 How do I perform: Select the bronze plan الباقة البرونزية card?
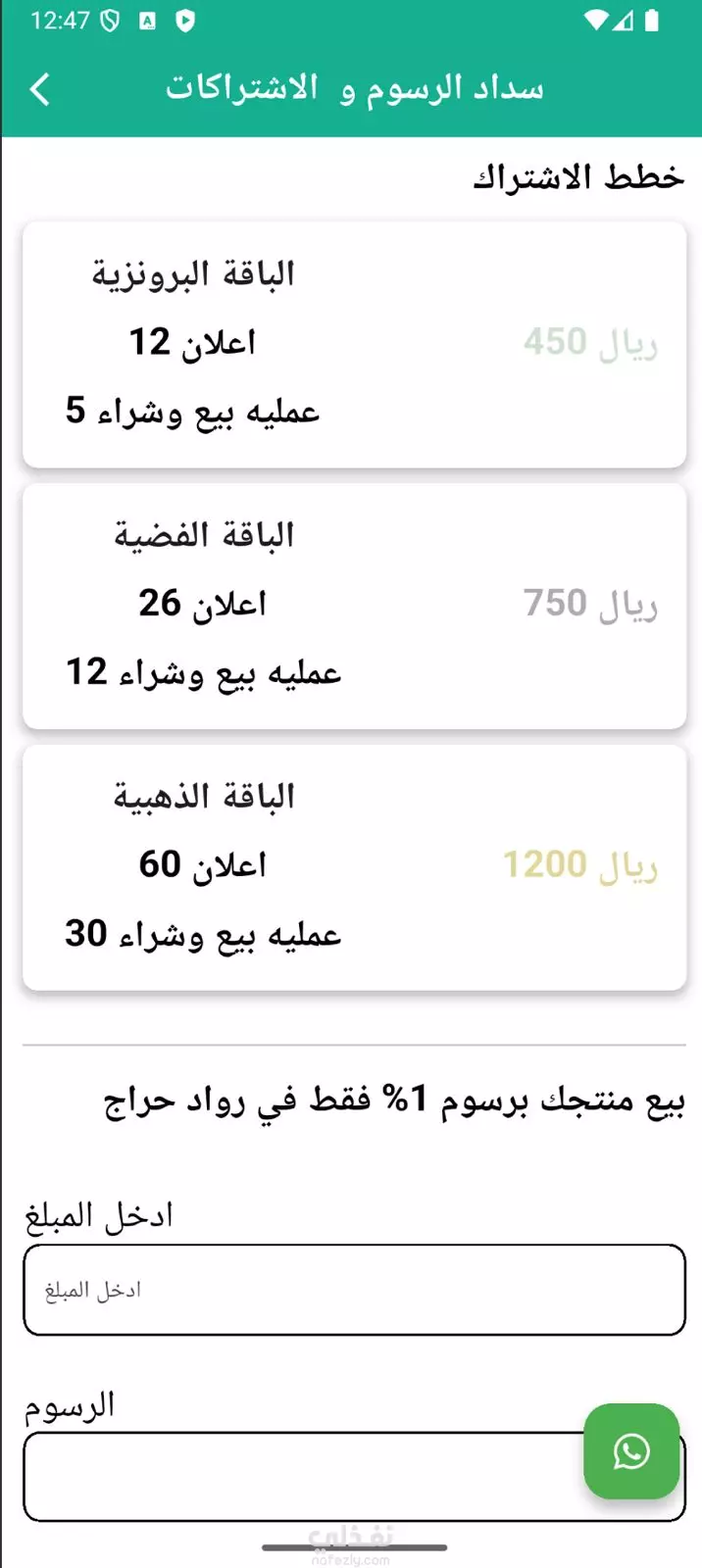pyautogui.click(x=354, y=344)
